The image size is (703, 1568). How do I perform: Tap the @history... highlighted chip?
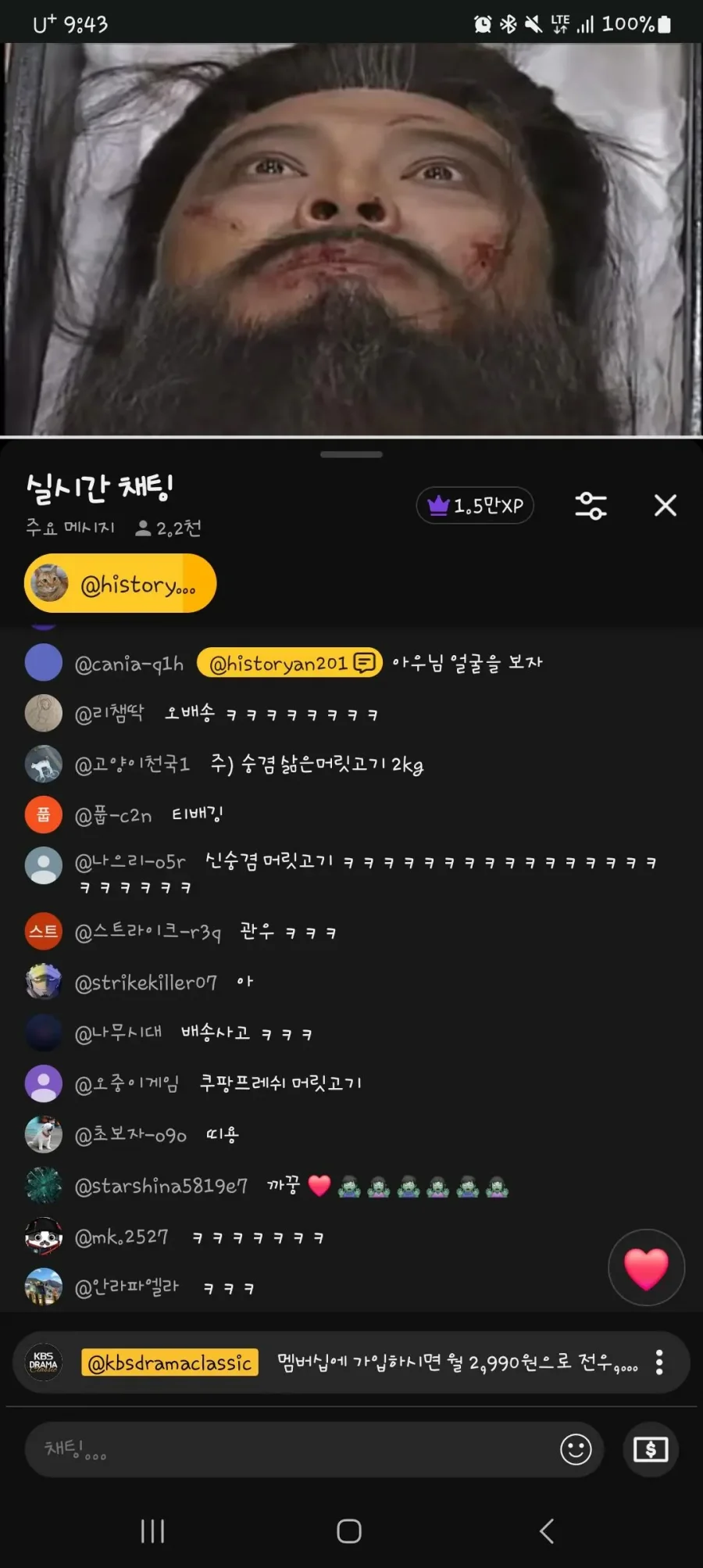click(120, 584)
